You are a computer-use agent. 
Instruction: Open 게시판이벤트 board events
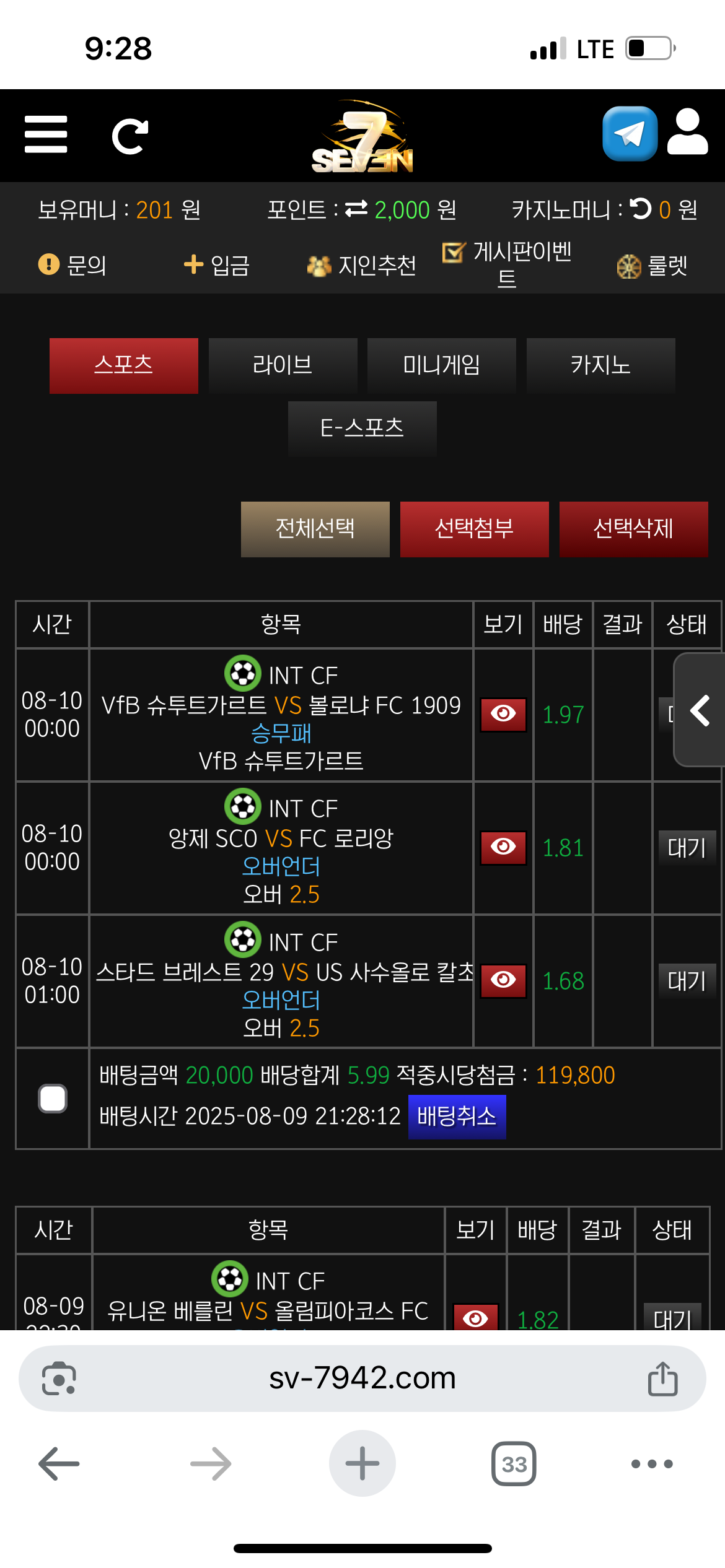point(507,264)
